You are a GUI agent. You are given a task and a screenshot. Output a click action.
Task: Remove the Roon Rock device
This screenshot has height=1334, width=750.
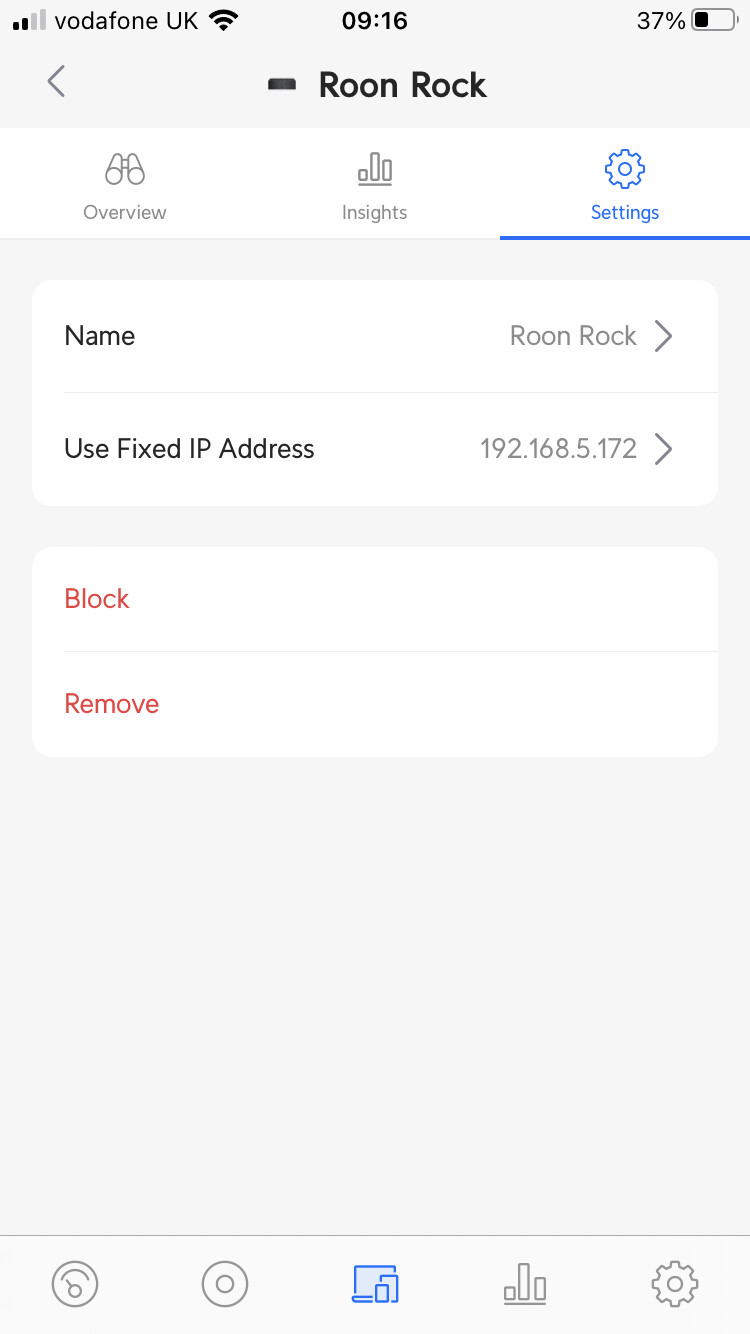coord(111,703)
